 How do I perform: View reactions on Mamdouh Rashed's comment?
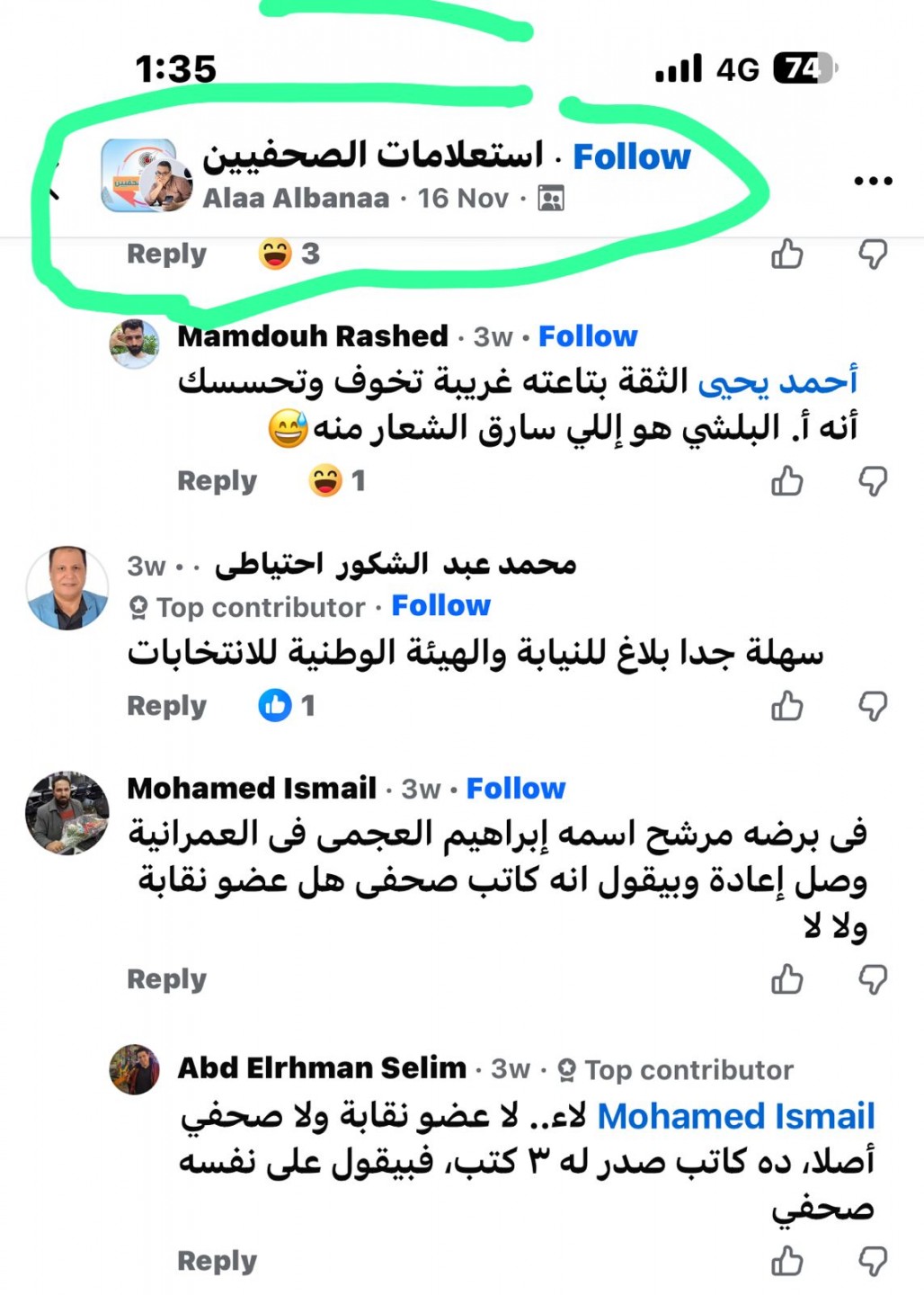(337, 481)
